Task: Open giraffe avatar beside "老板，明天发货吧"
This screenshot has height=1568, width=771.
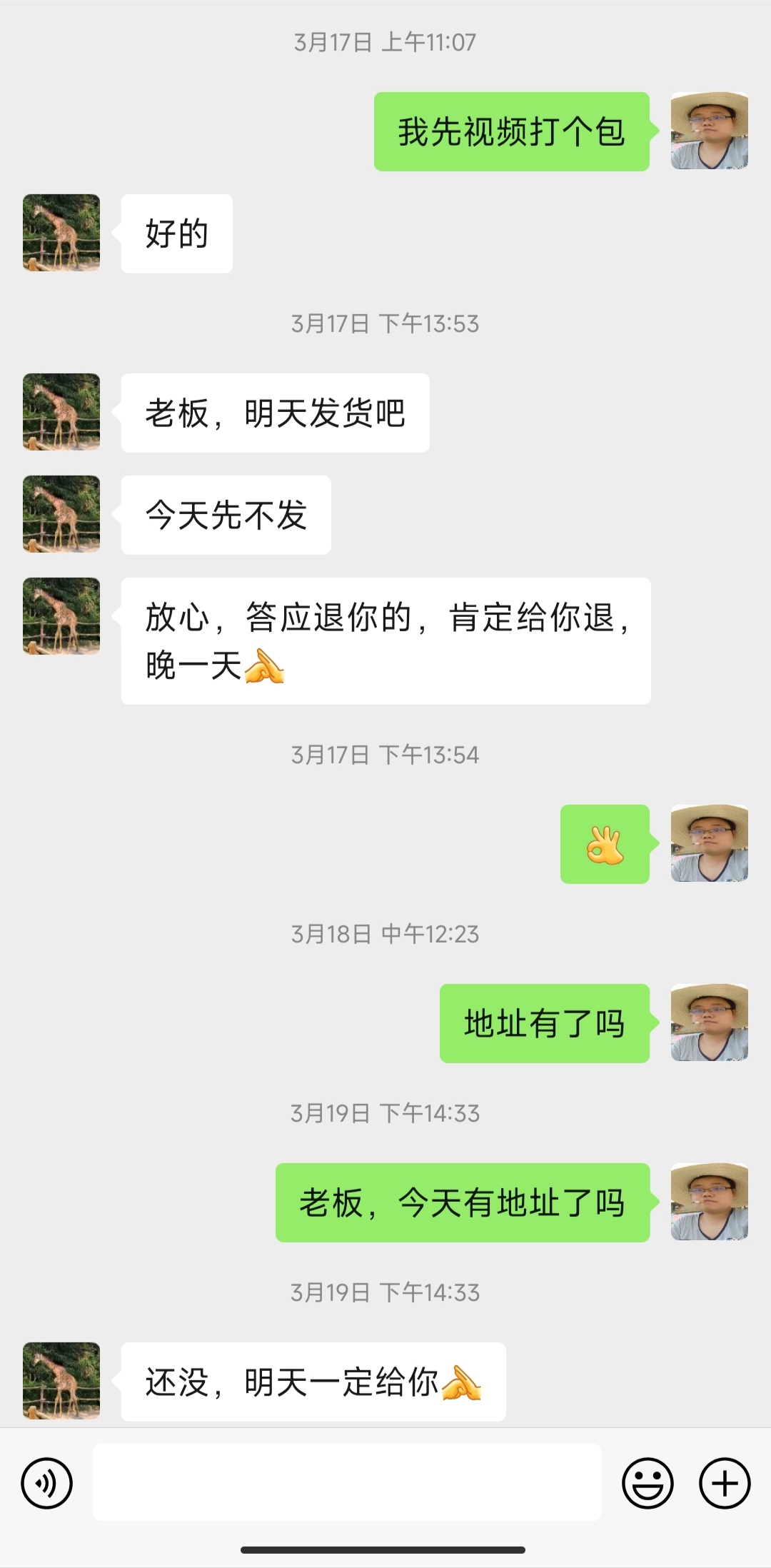Action: pos(61,412)
